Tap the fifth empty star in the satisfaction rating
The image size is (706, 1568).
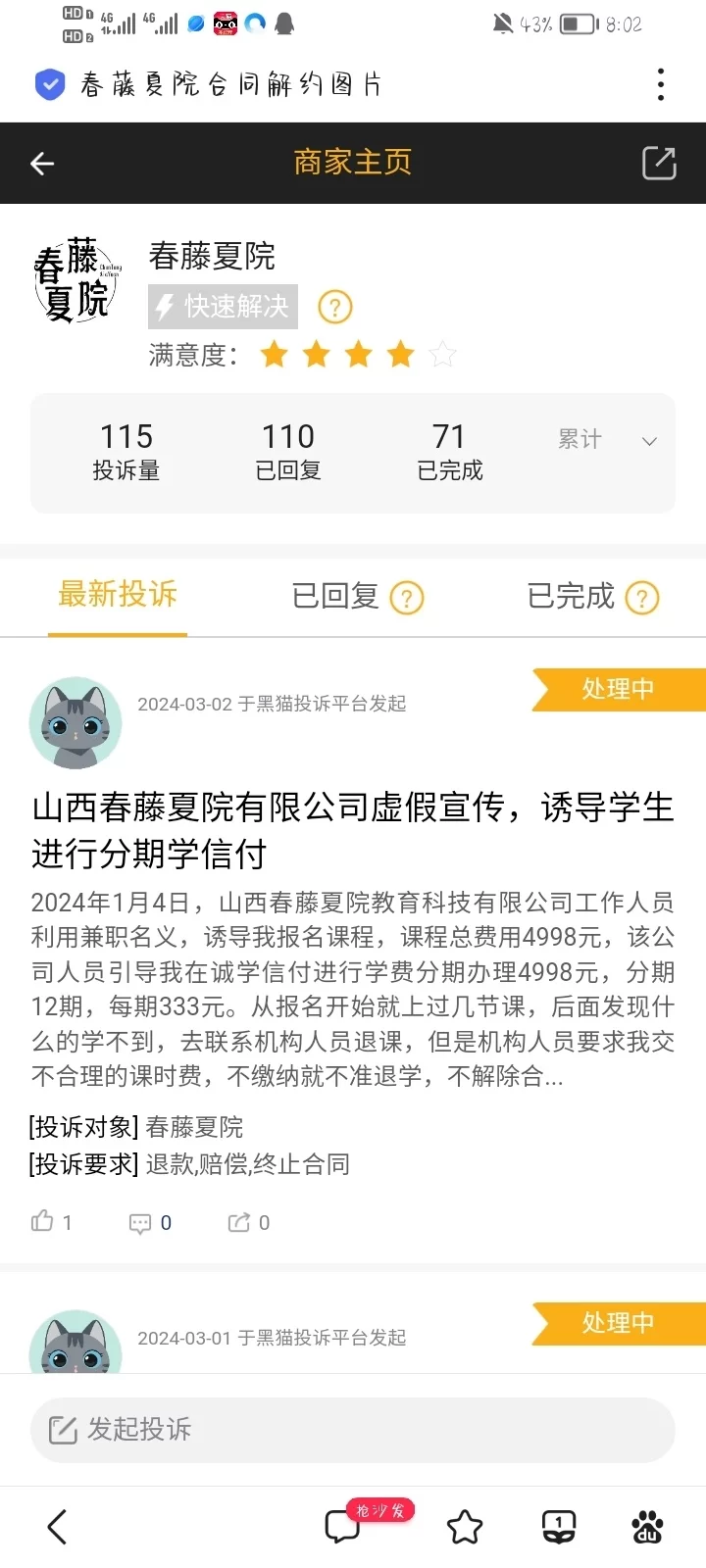(442, 354)
